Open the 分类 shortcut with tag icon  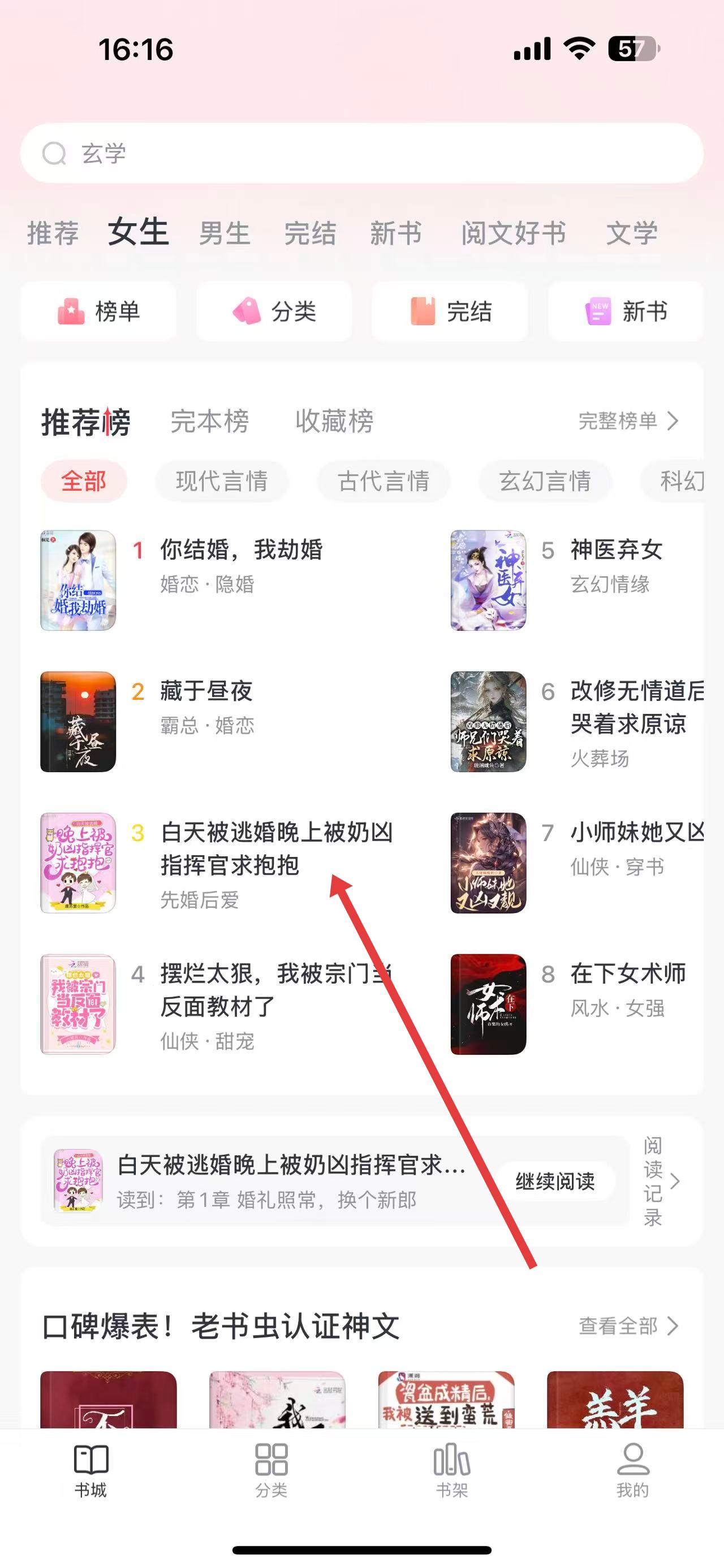click(x=274, y=311)
